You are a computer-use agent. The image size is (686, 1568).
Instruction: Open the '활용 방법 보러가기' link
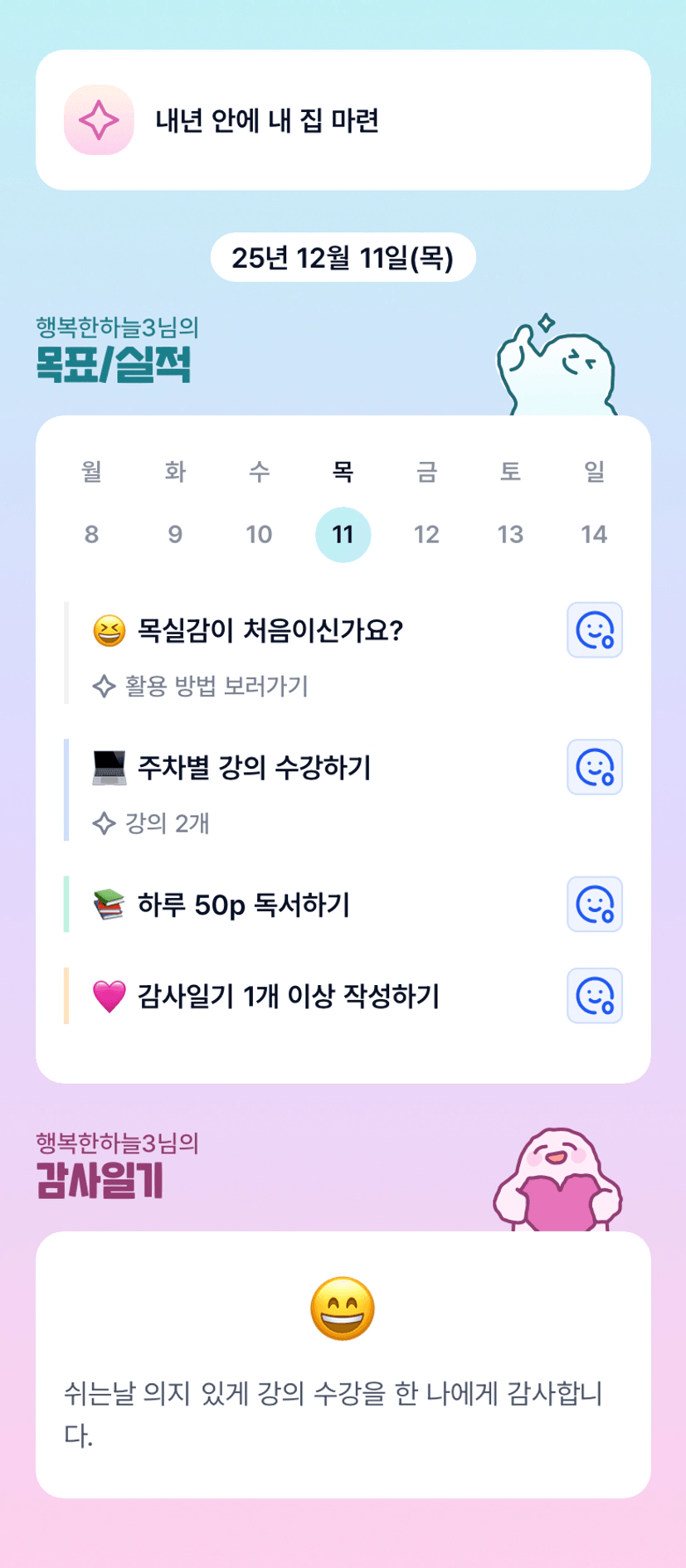(216, 687)
